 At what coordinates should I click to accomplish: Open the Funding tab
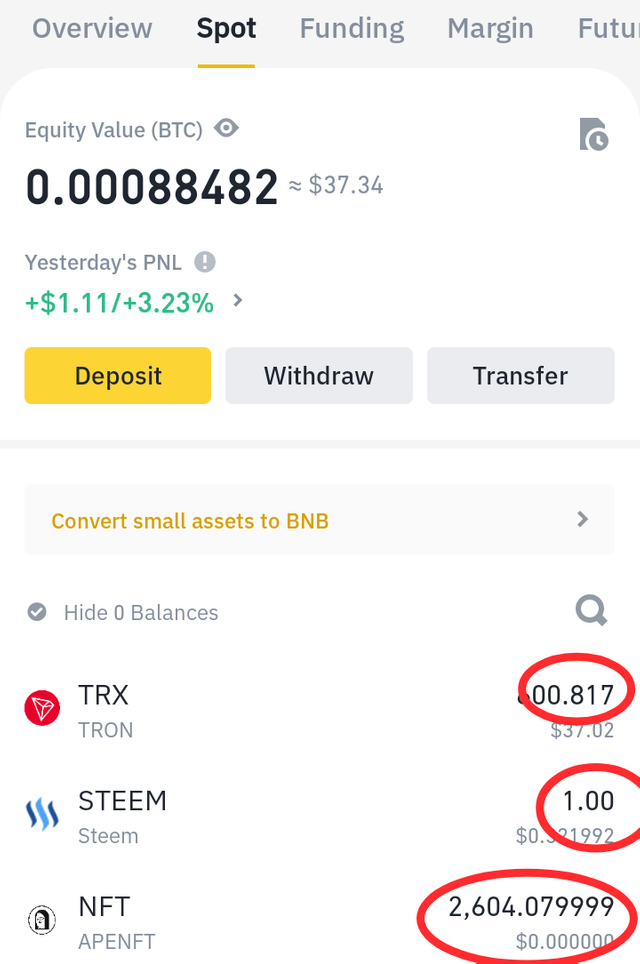352,28
